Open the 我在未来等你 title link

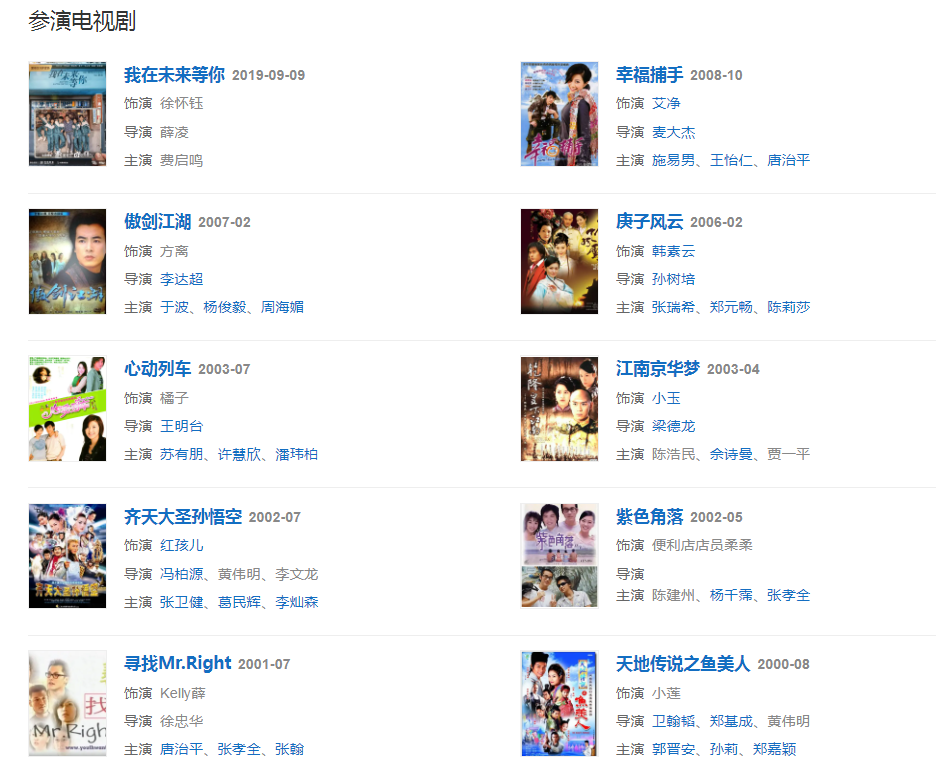[x=174, y=75]
